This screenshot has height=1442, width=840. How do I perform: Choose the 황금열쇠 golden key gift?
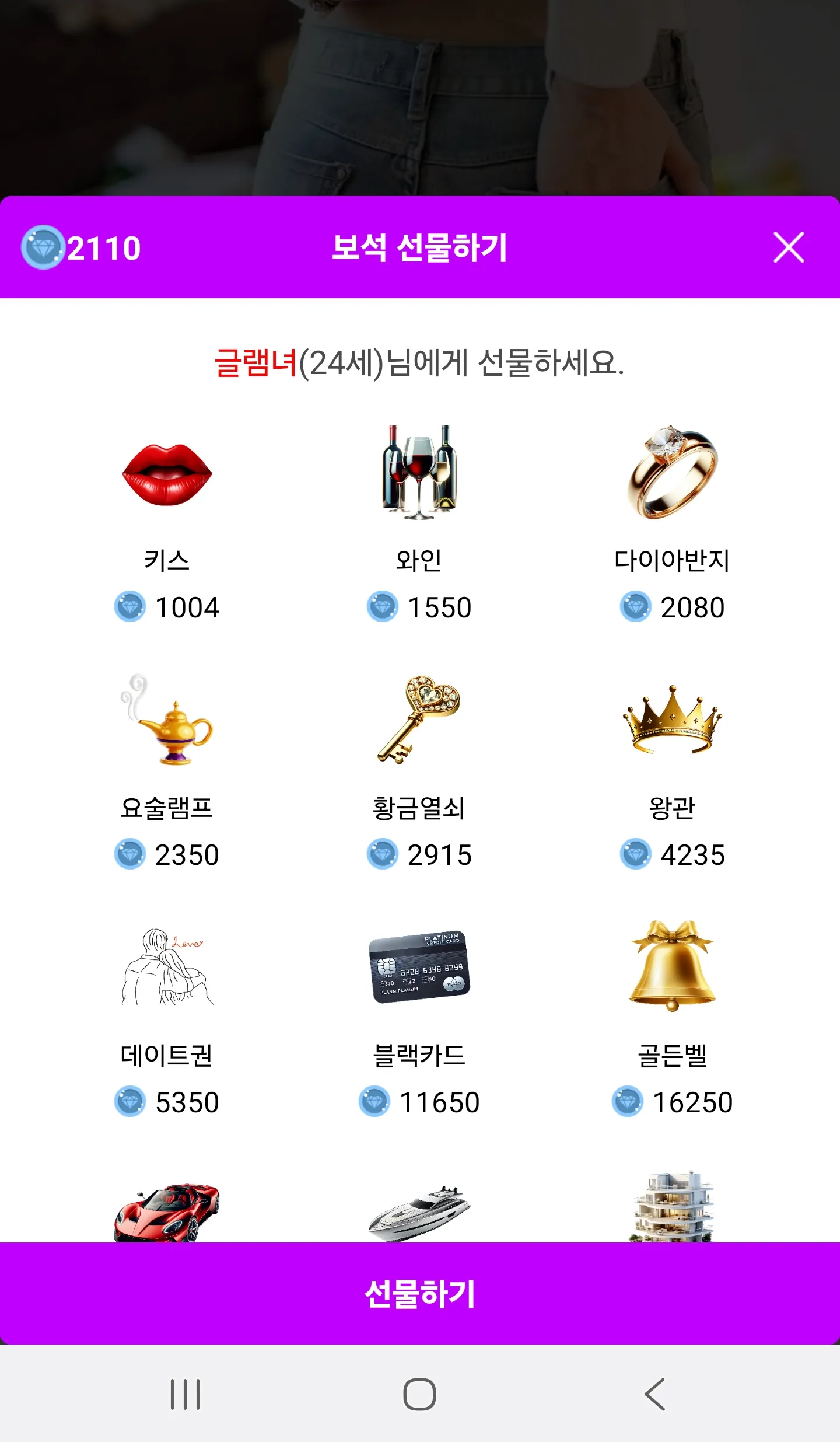point(419,771)
